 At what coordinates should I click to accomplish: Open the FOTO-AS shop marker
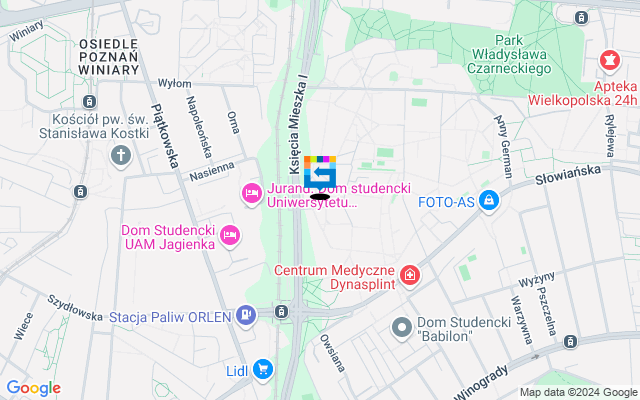pyautogui.click(x=489, y=200)
